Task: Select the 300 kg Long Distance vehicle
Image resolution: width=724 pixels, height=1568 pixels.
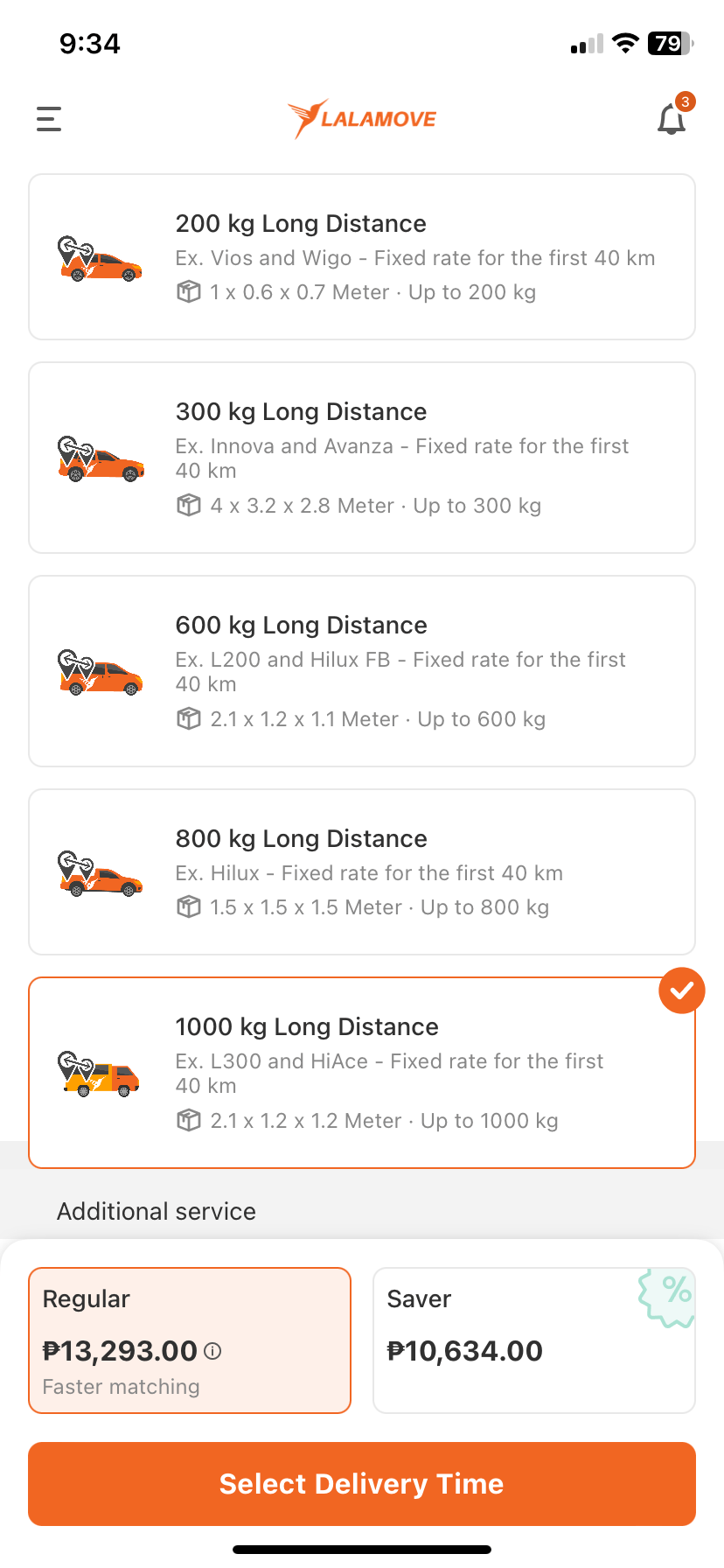Action: pyautogui.click(x=362, y=458)
